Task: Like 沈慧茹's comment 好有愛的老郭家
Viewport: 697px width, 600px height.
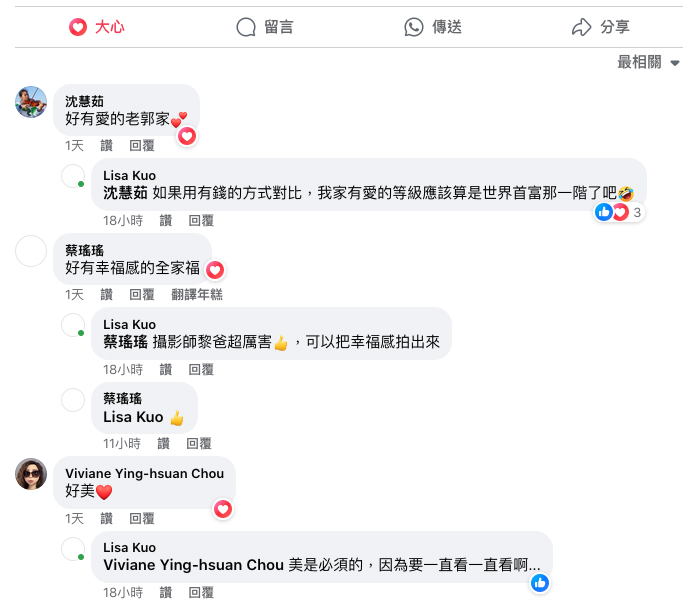Action: coord(106,145)
